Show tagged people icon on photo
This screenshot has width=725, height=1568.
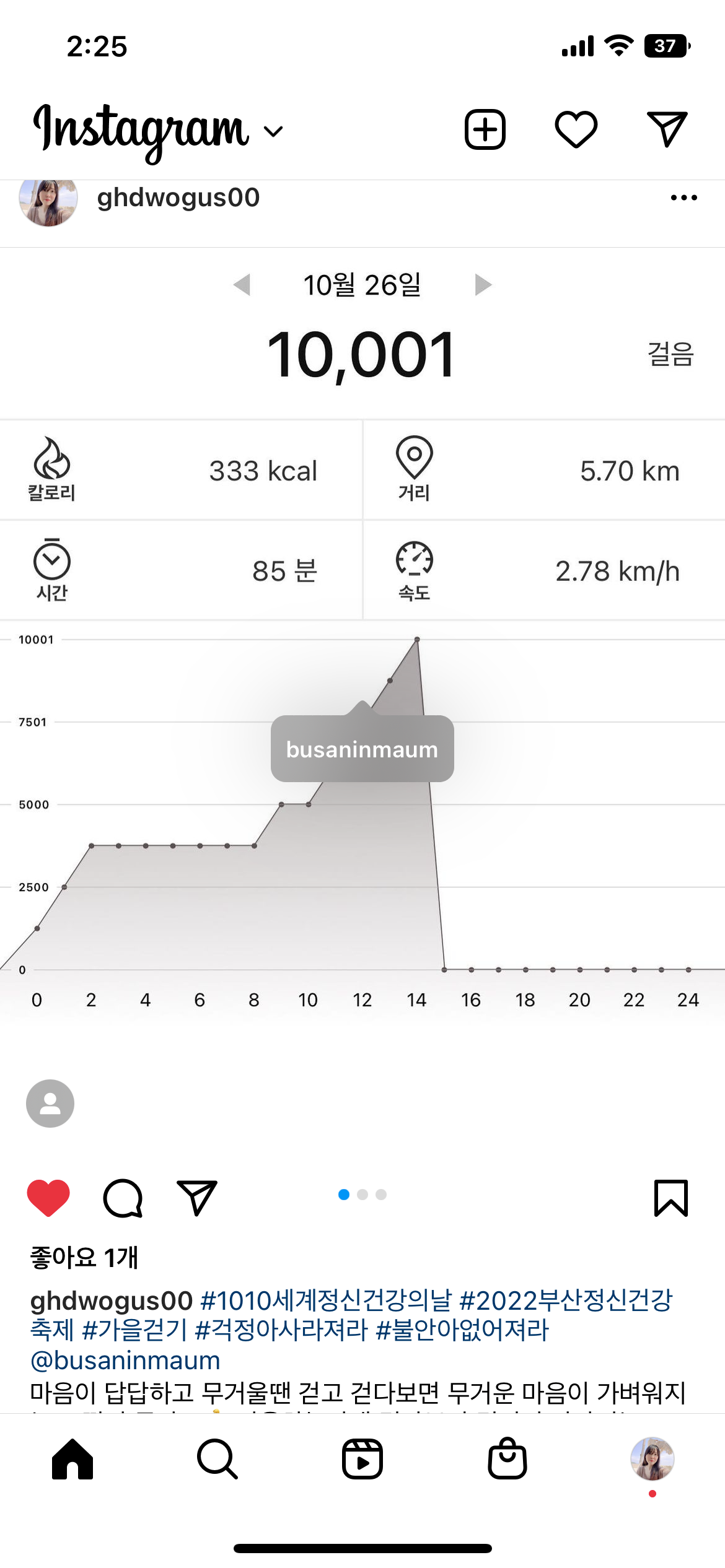coord(50,1104)
